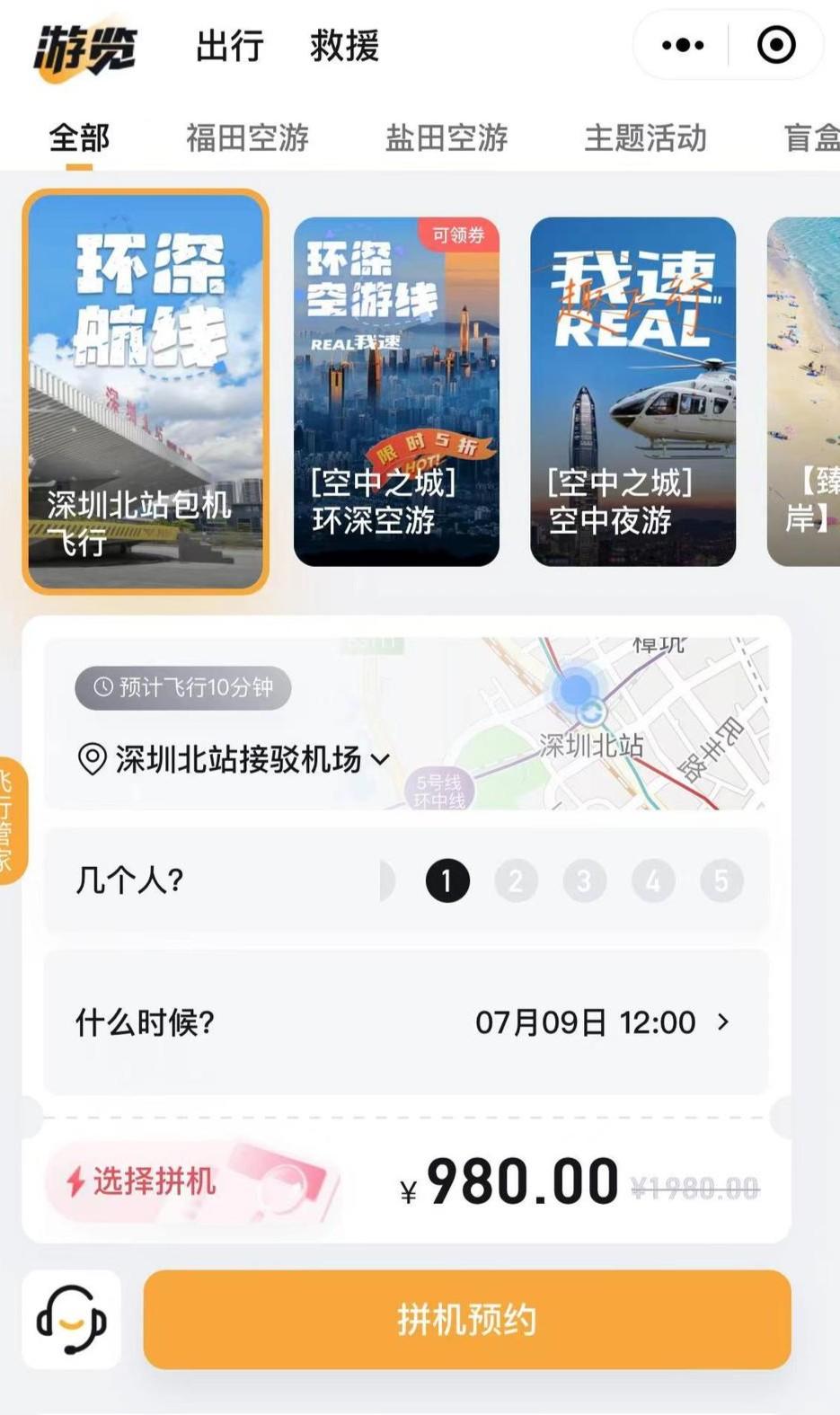Open the 空中夜游 card
This screenshot has width=840, height=1415.
coord(632,392)
